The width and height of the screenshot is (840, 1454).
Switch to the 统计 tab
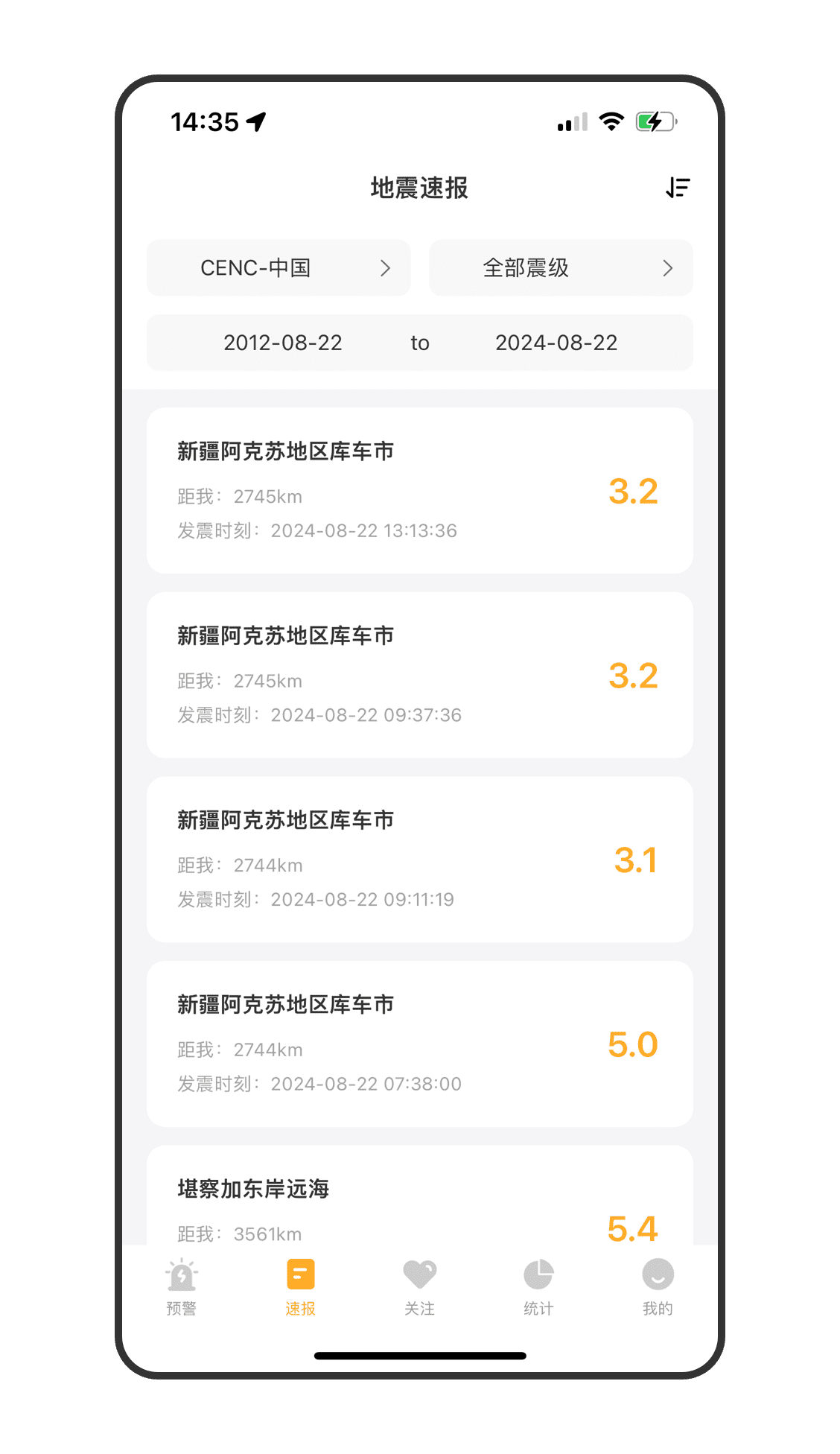pos(538,1288)
